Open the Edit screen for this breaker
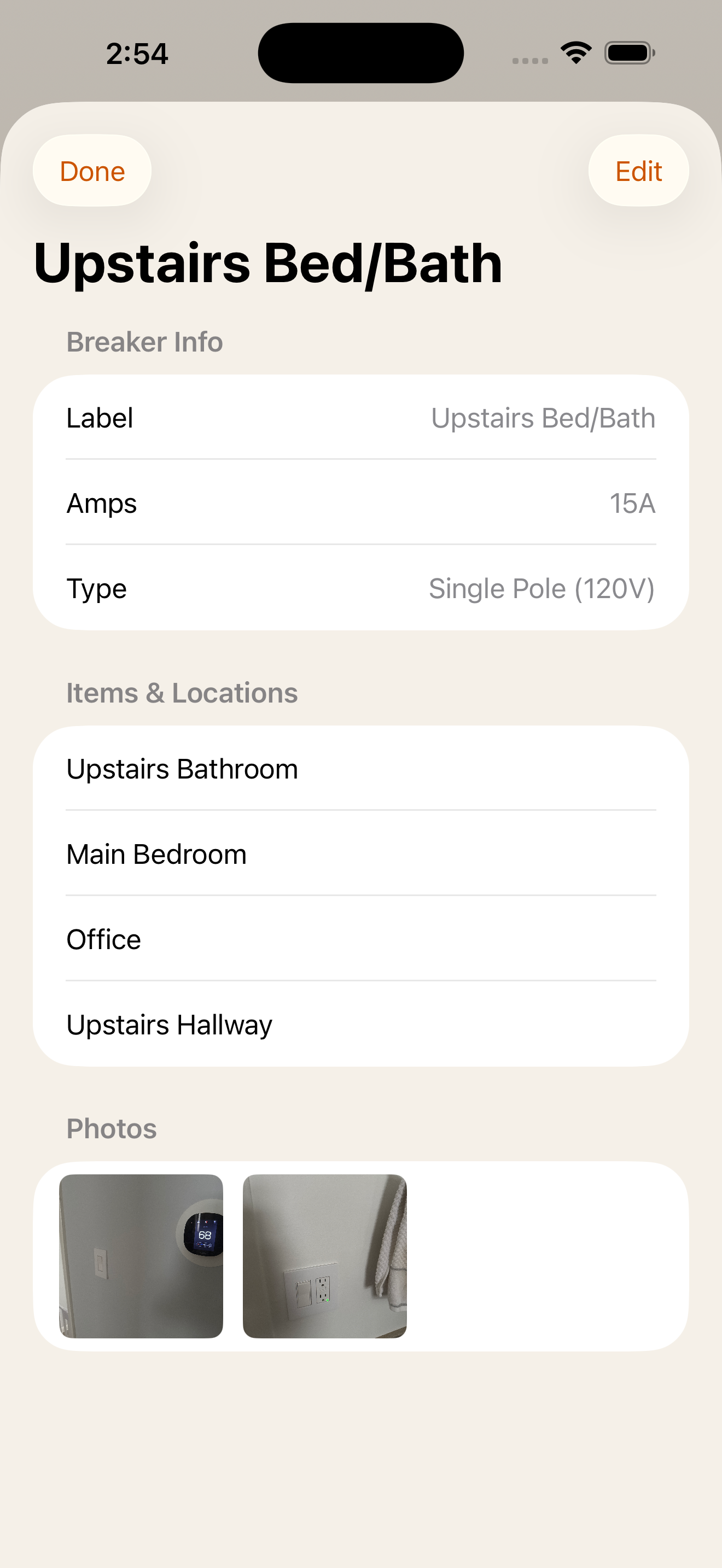This screenshot has height=1568, width=722. coord(638,171)
